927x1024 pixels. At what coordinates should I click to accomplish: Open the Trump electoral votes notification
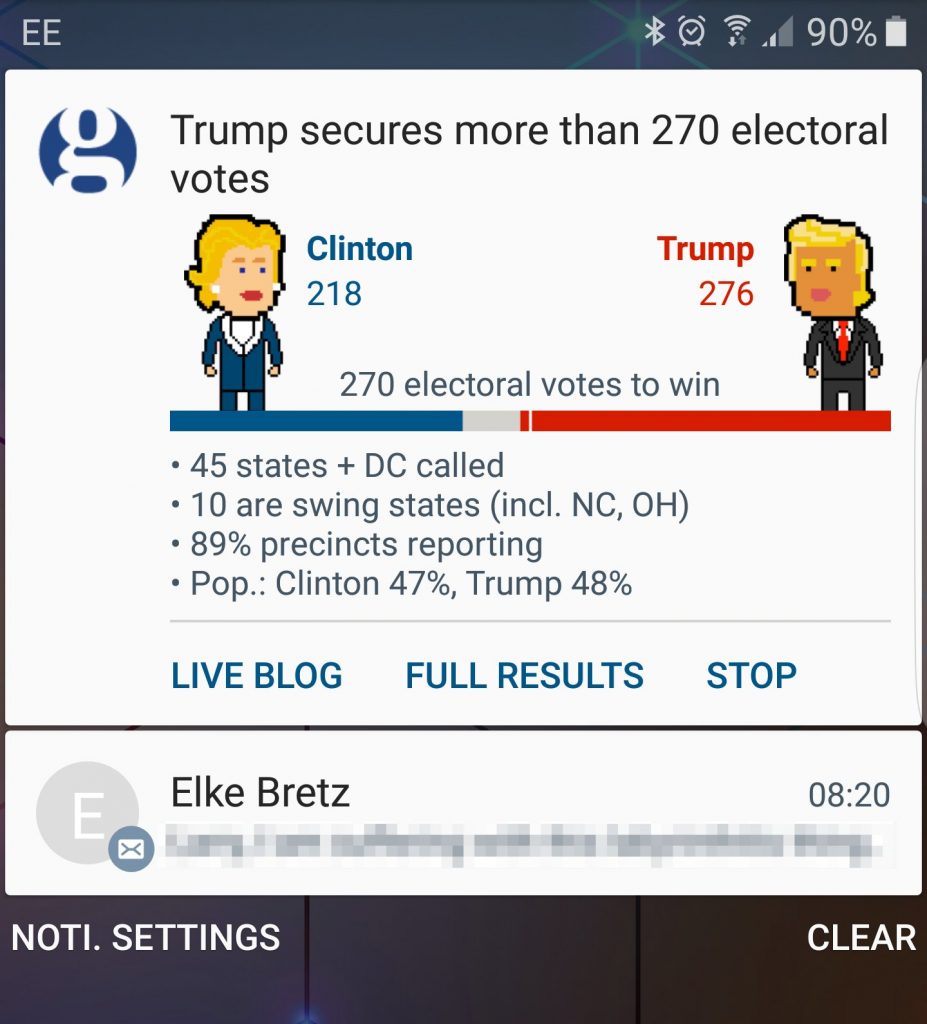click(x=528, y=154)
